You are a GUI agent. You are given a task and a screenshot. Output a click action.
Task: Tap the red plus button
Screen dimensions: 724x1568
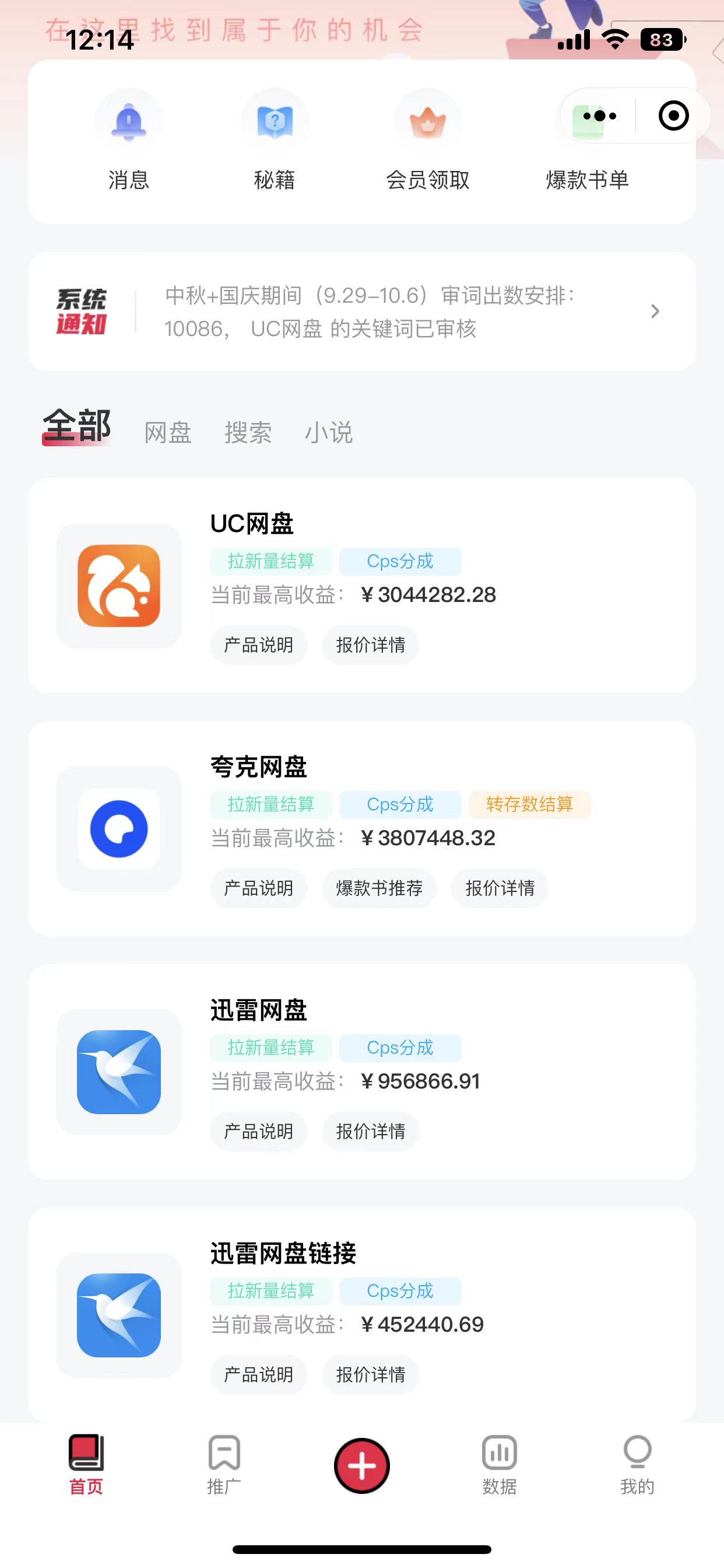361,1466
